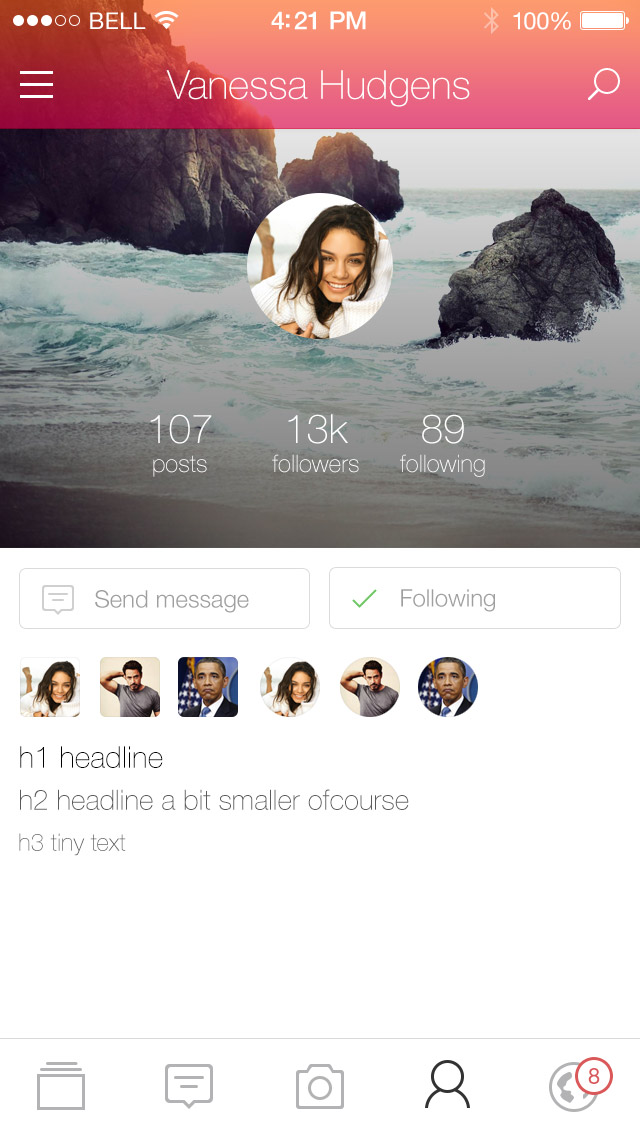
Task: Send message to Vanessa Hudgens
Action: (x=164, y=599)
